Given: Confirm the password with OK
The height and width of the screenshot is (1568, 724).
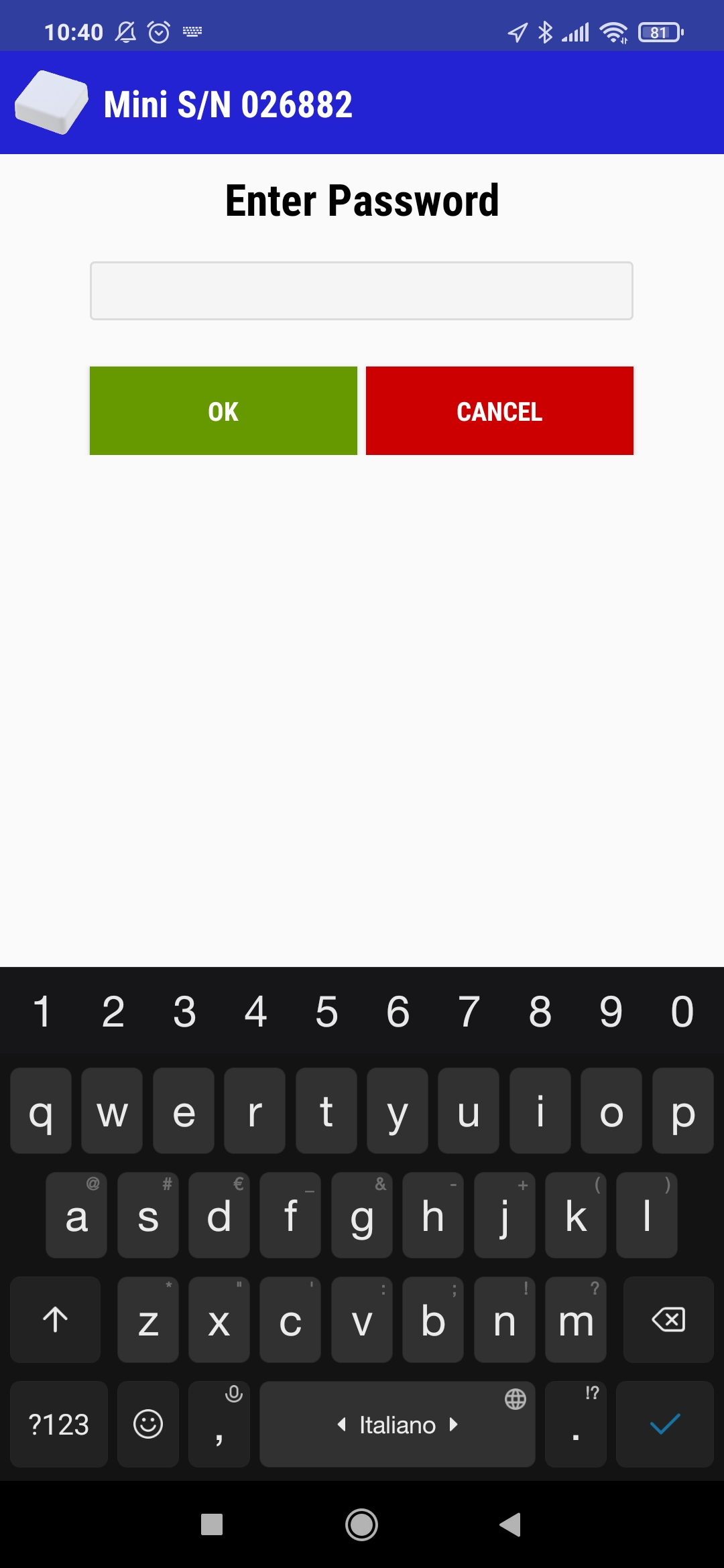Looking at the screenshot, I should [x=223, y=411].
